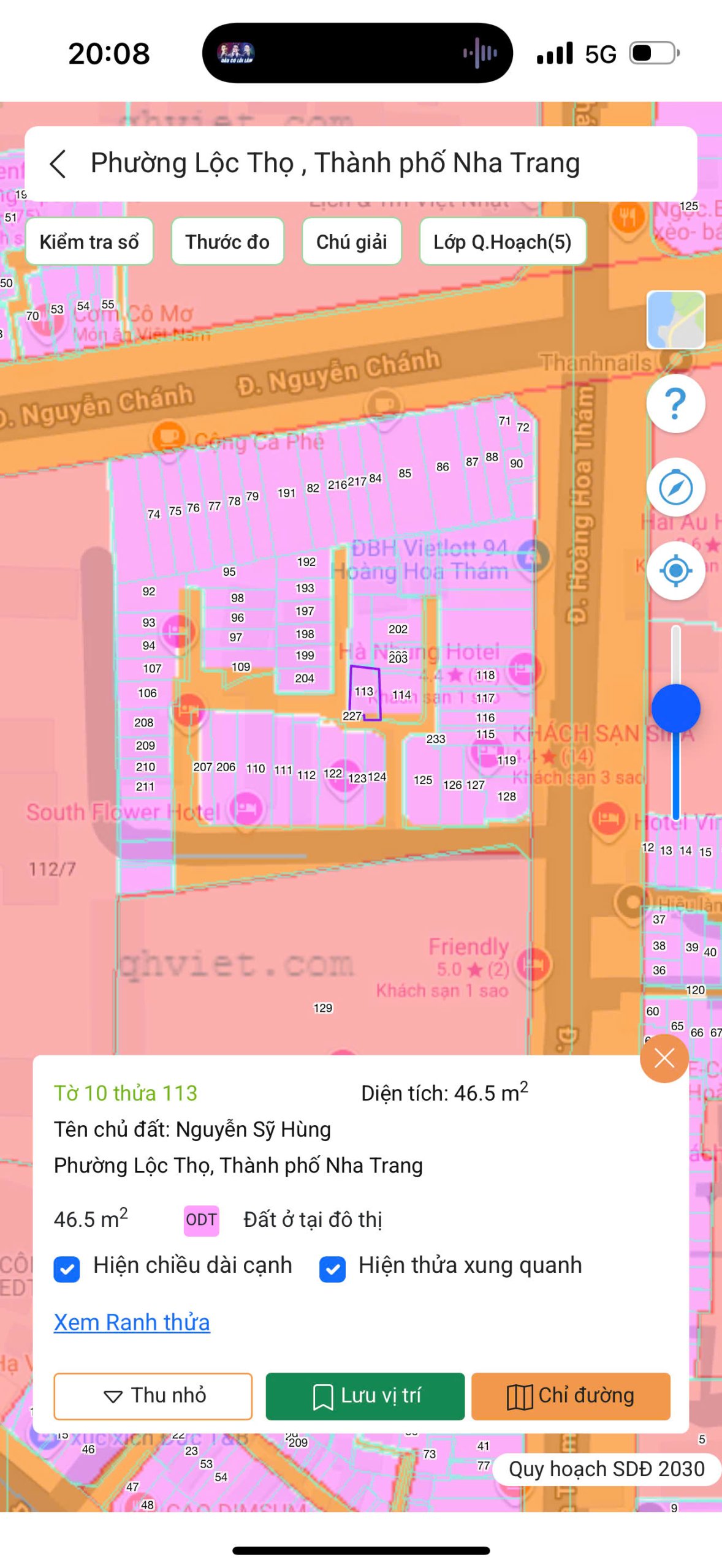Viewport: 722px width, 1568px height.
Task: Go back using the header arrow
Action: click(58, 164)
